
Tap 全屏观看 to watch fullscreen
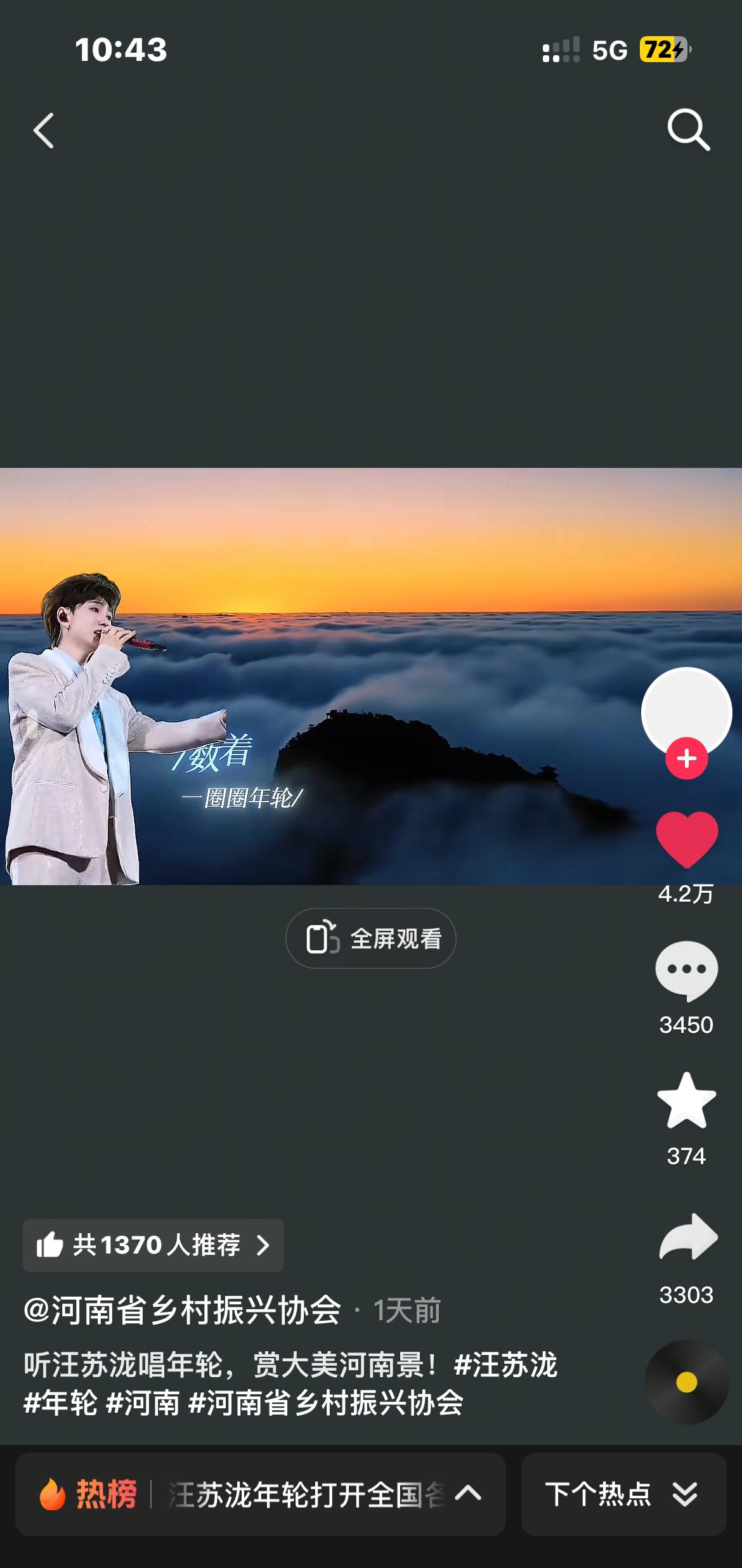click(x=371, y=938)
